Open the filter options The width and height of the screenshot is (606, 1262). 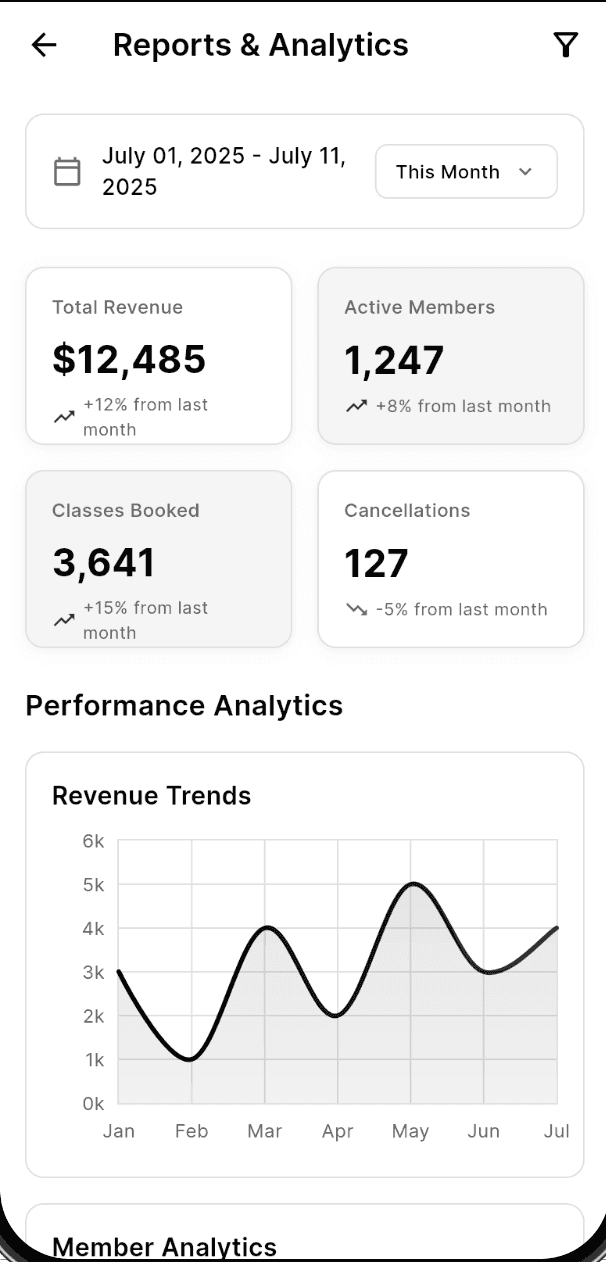(565, 45)
